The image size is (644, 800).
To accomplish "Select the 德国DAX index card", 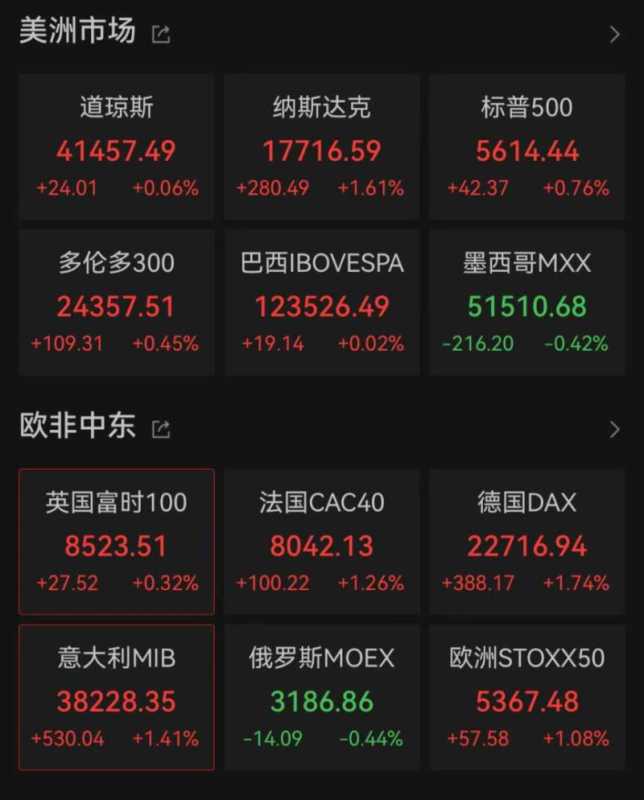I will (x=528, y=541).
